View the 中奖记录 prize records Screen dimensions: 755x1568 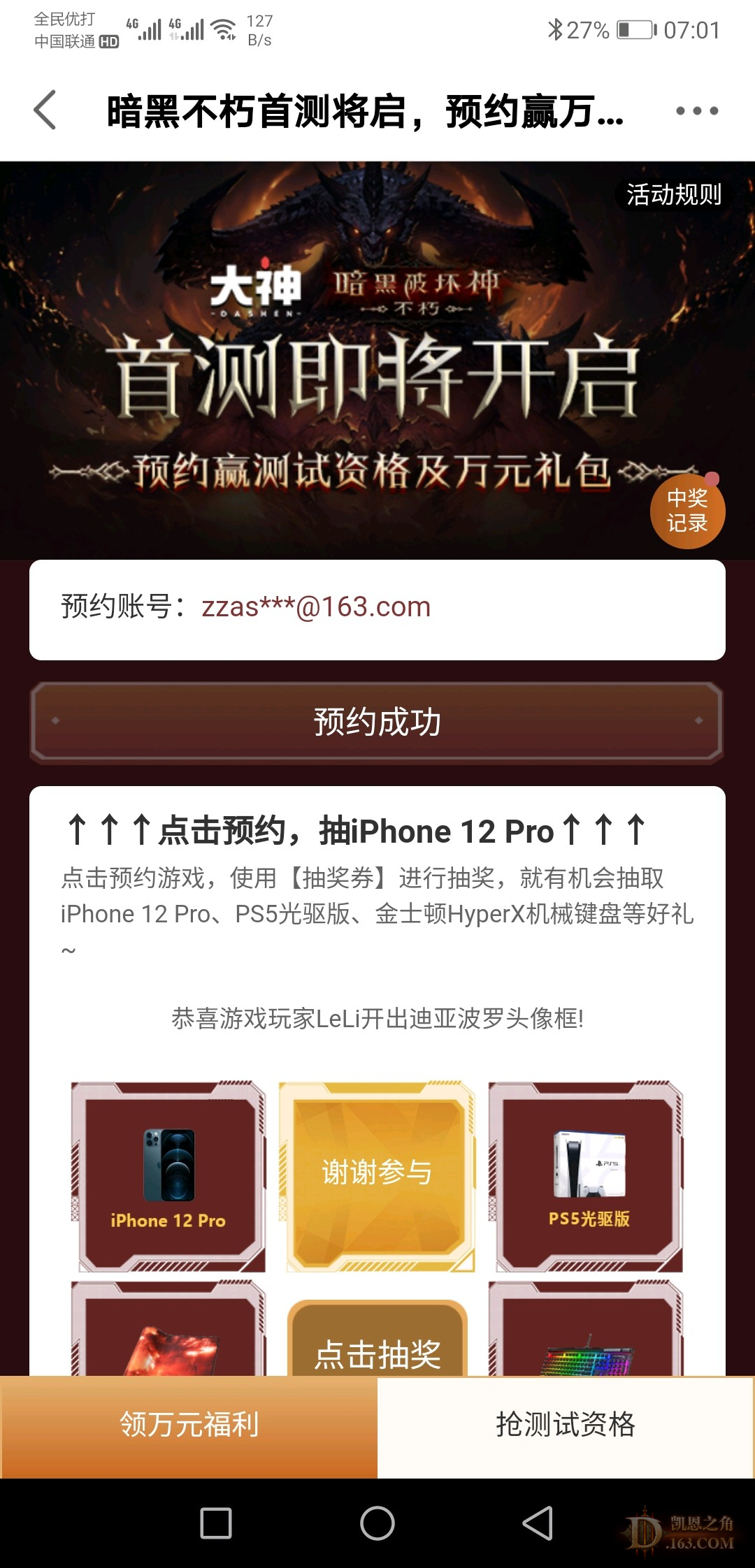(x=687, y=511)
